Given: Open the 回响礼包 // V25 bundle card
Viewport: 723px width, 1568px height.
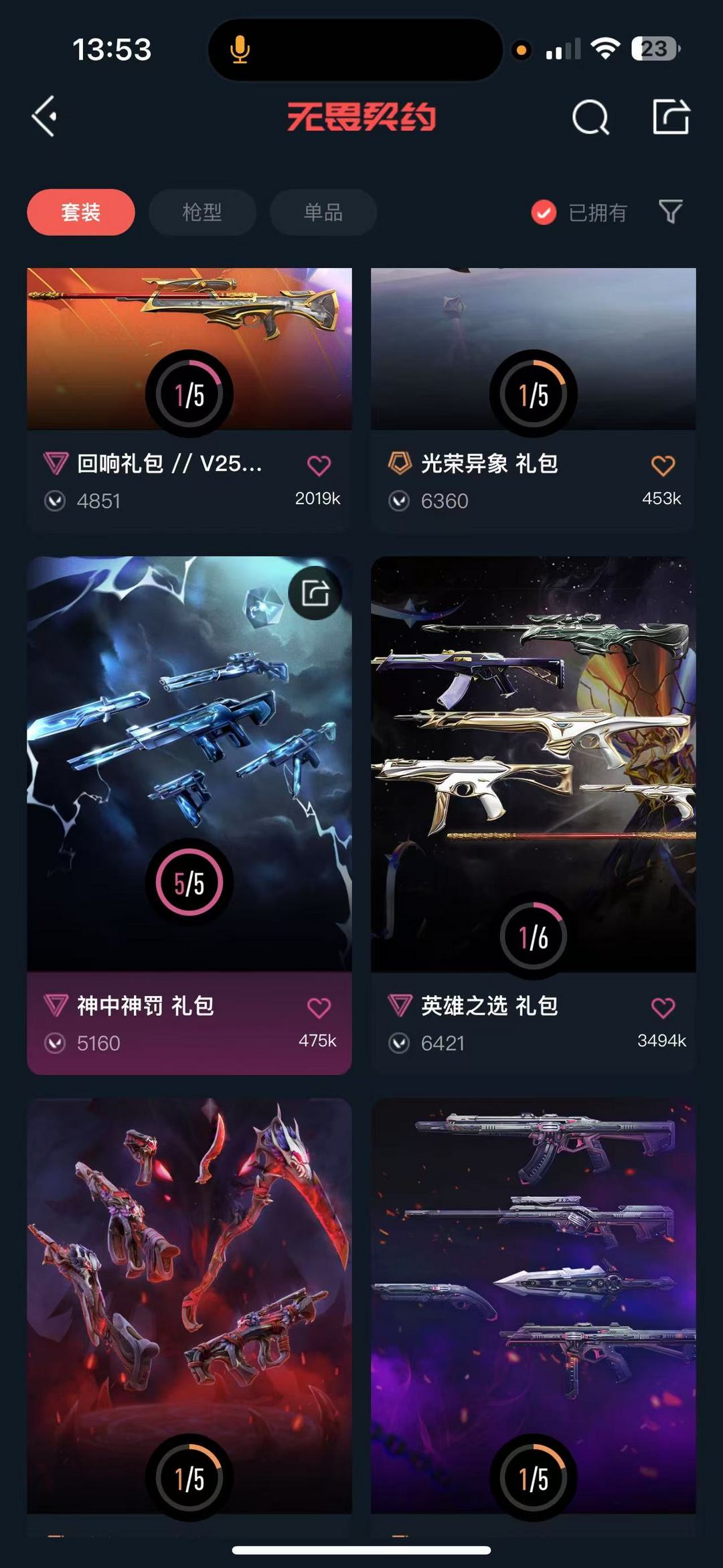Looking at the screenshot, I should tap(189, 400).
